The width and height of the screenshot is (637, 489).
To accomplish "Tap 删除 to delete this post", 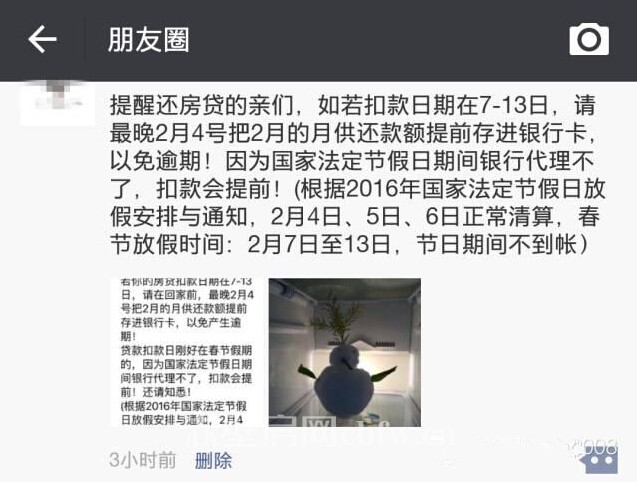I will 214,461.
